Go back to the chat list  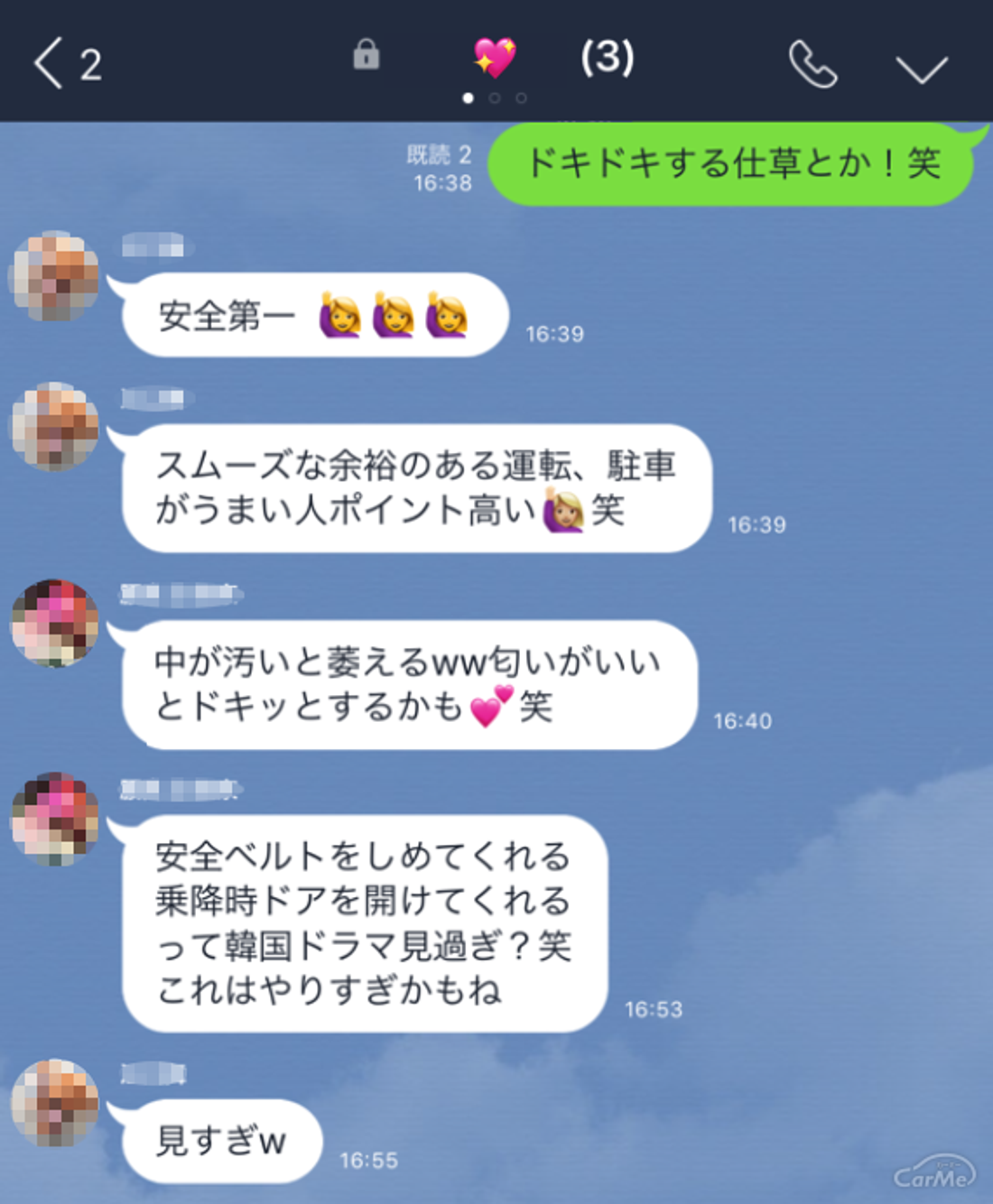51,63
